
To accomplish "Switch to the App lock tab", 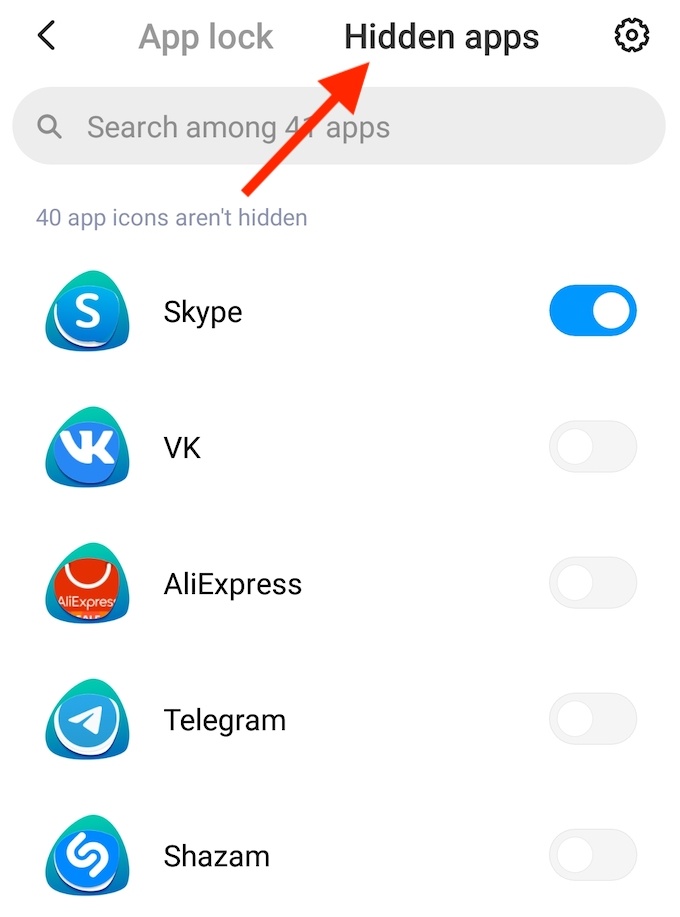I will tap(206, 38).
